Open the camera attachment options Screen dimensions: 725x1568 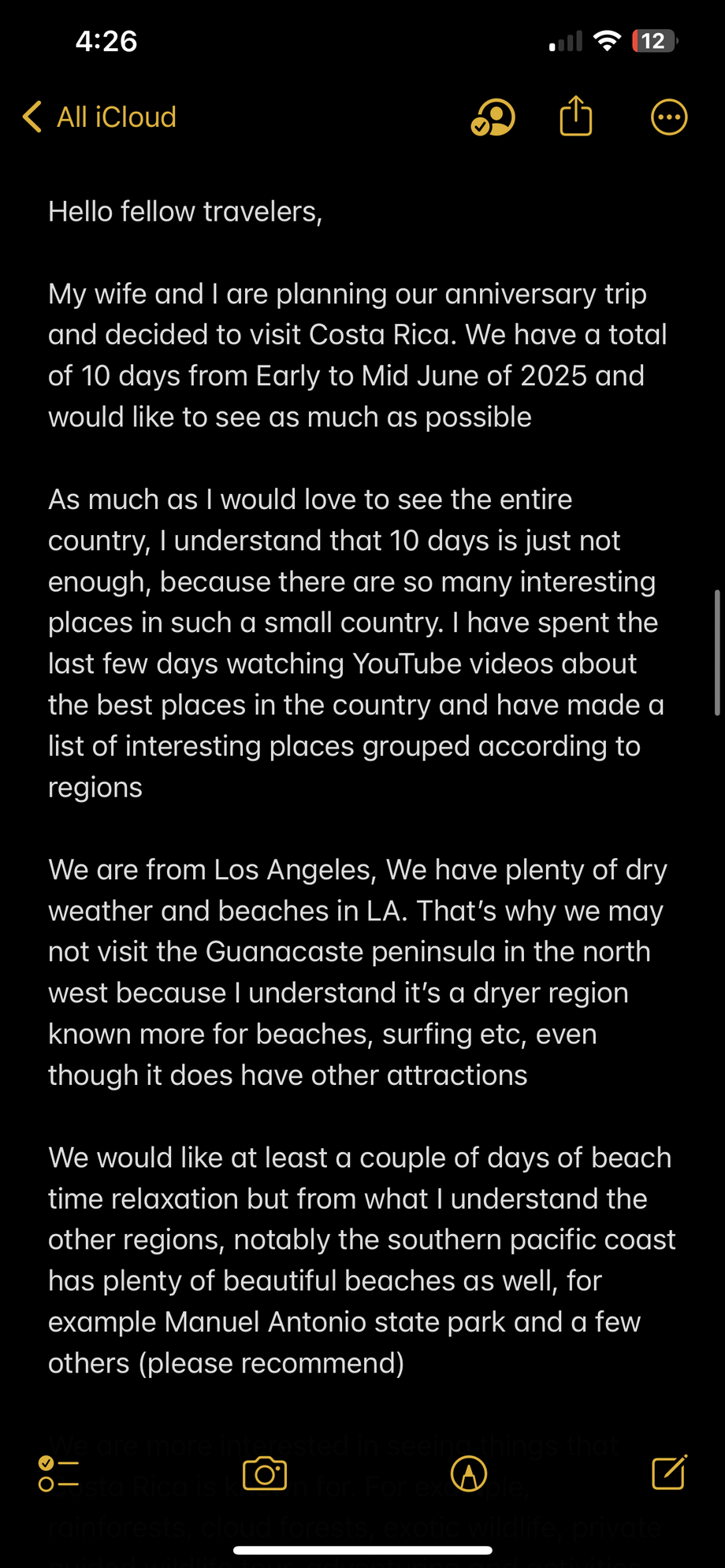point(265,1473)
